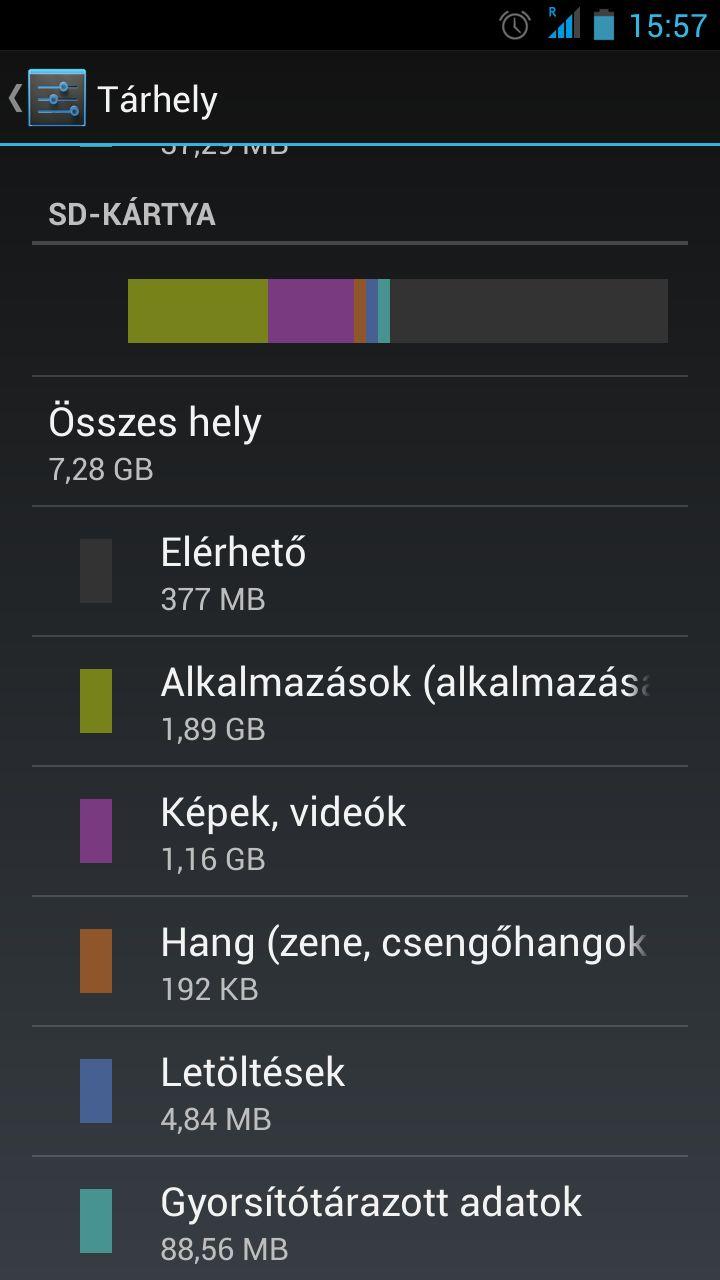720x1280 pixels.
Task: Go back via the Tárhely settings icon
Action: click(56, 98)
